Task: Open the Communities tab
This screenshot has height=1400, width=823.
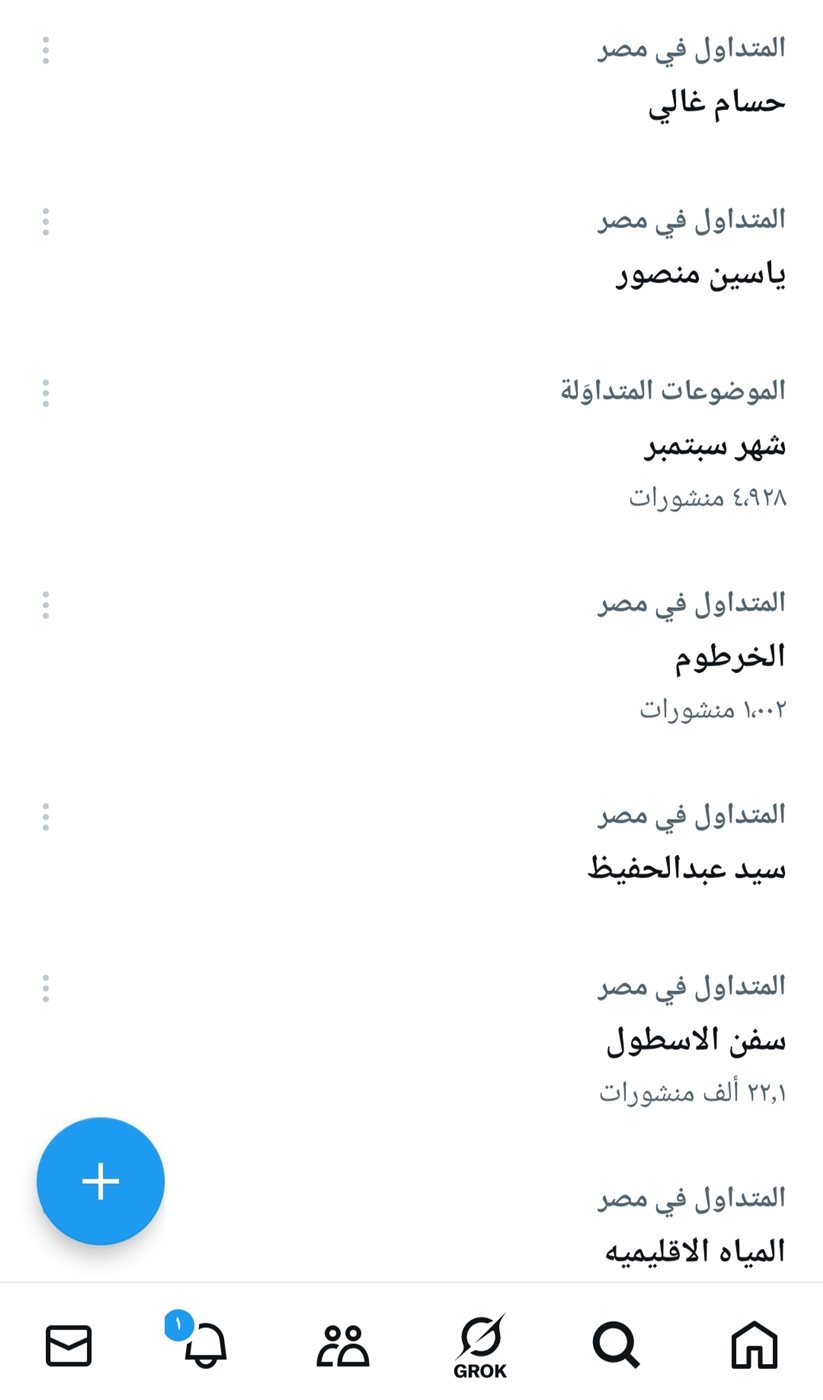Action: pyautogui.click(x=343, y=1345)
